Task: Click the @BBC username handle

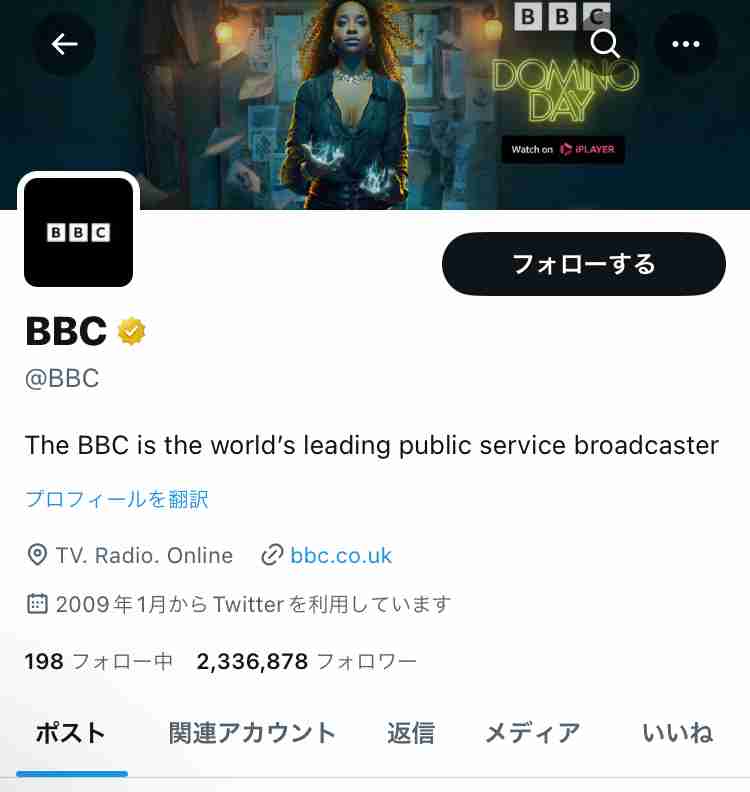Action: point(62,378)
